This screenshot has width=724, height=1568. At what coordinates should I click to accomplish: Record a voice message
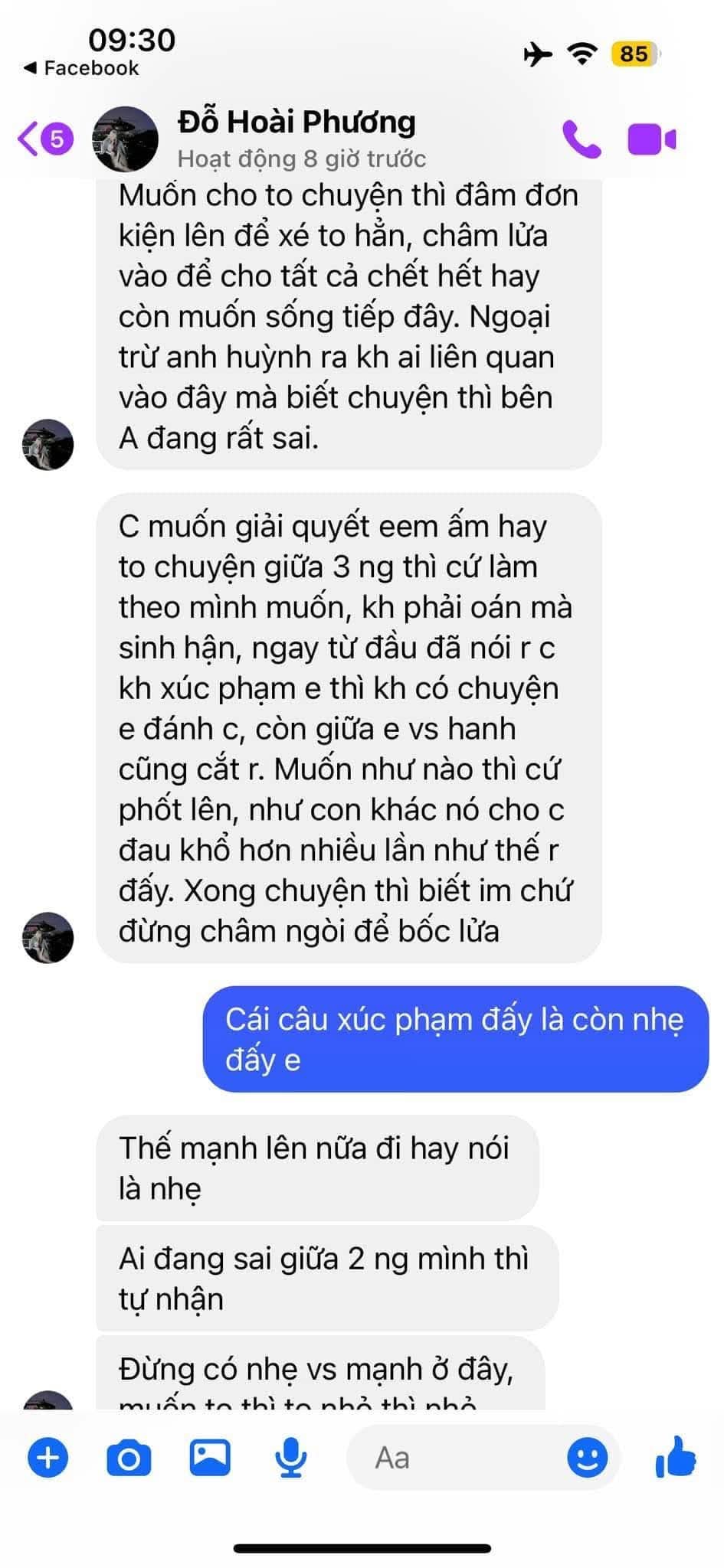291,1457
